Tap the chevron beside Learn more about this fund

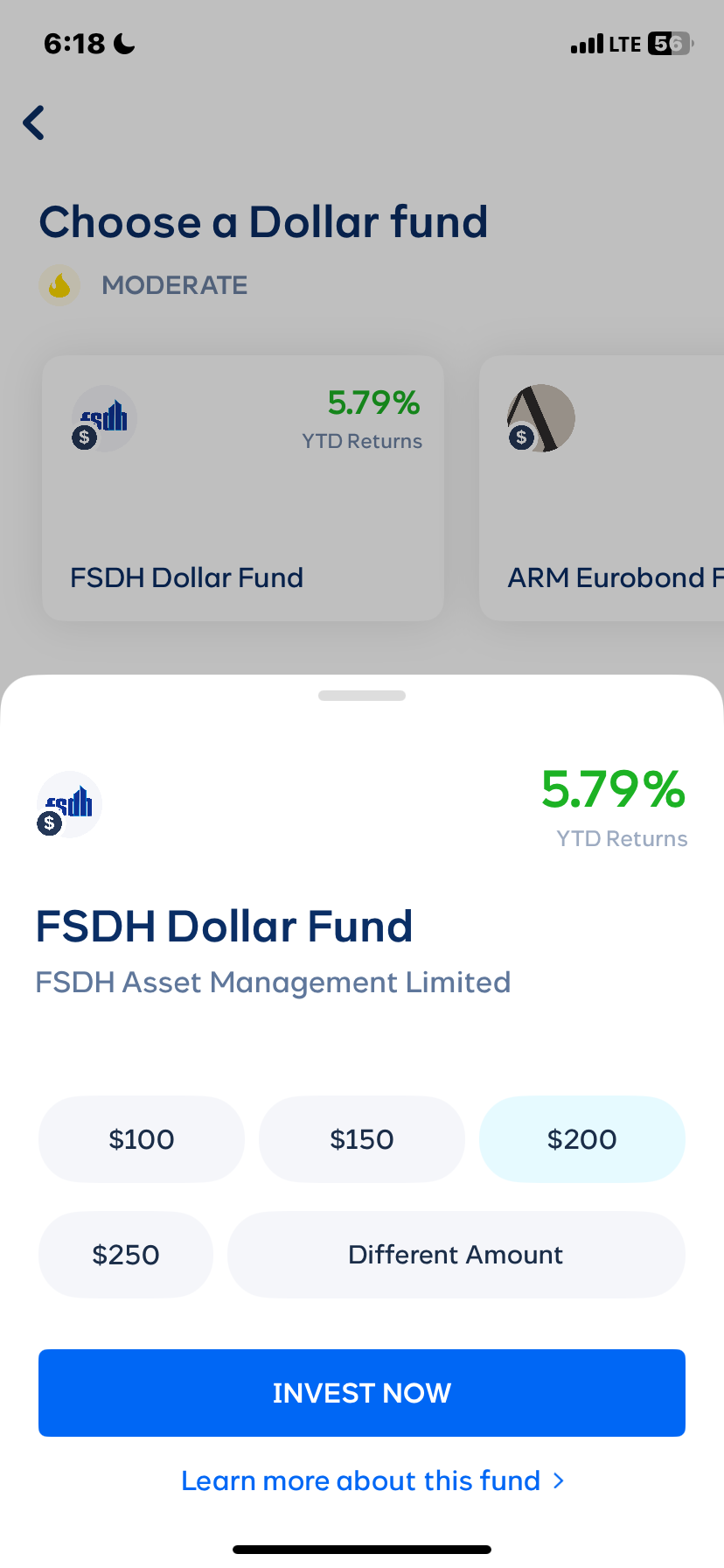pyautogui.click(x=558, y=1480)
